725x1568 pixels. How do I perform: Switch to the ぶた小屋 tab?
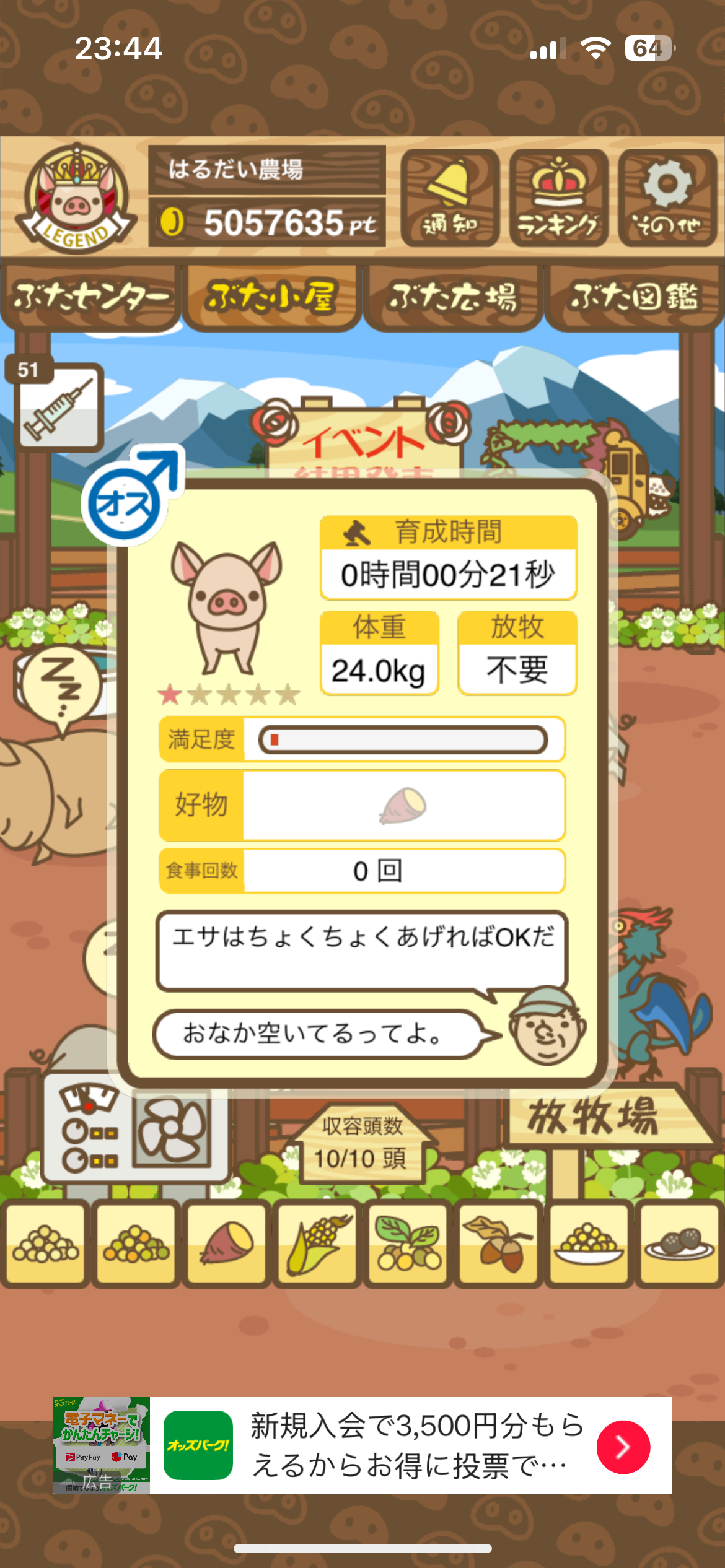(x=271, y=297)
